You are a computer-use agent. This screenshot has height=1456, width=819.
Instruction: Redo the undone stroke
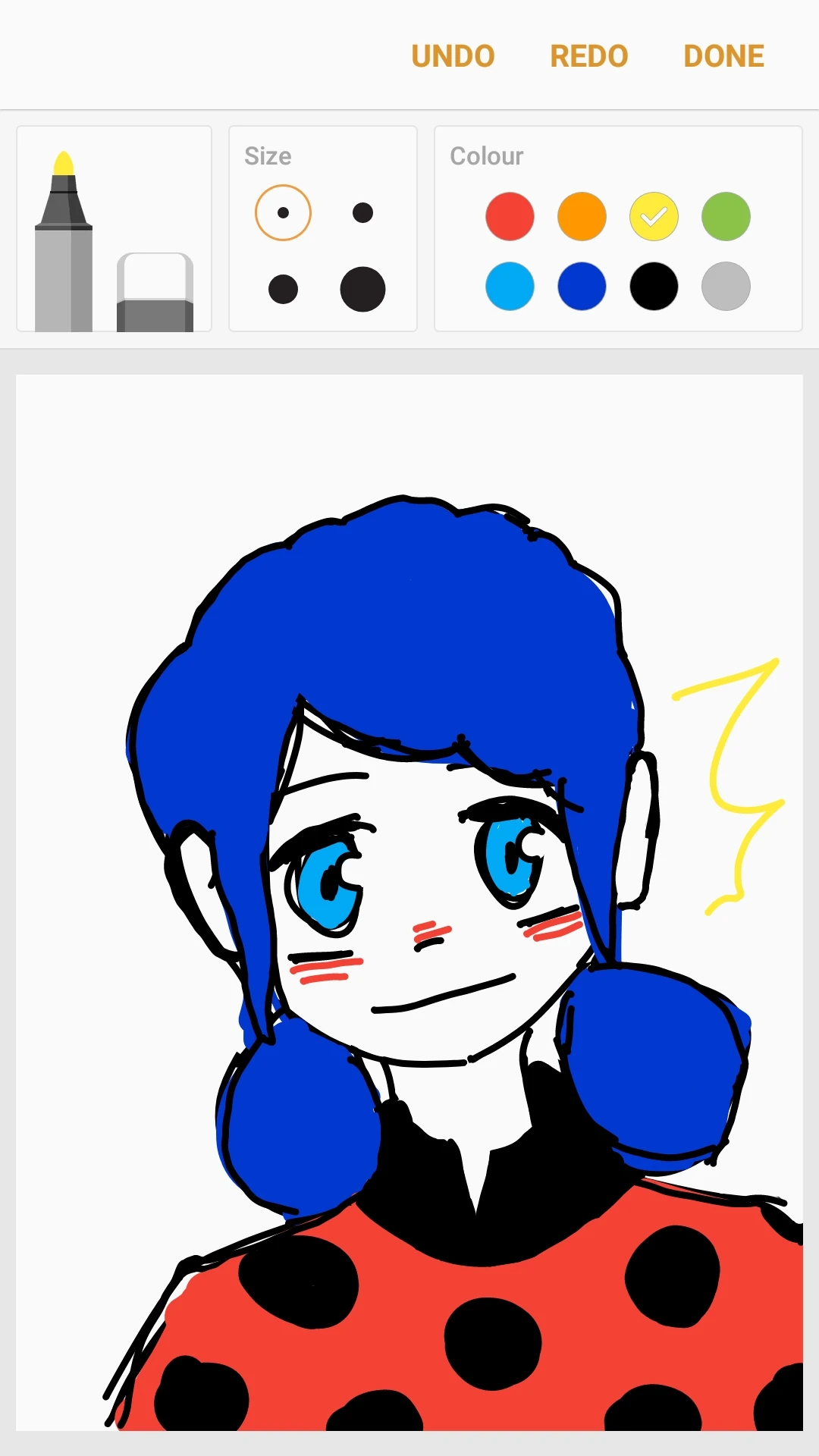click(589, 55)
